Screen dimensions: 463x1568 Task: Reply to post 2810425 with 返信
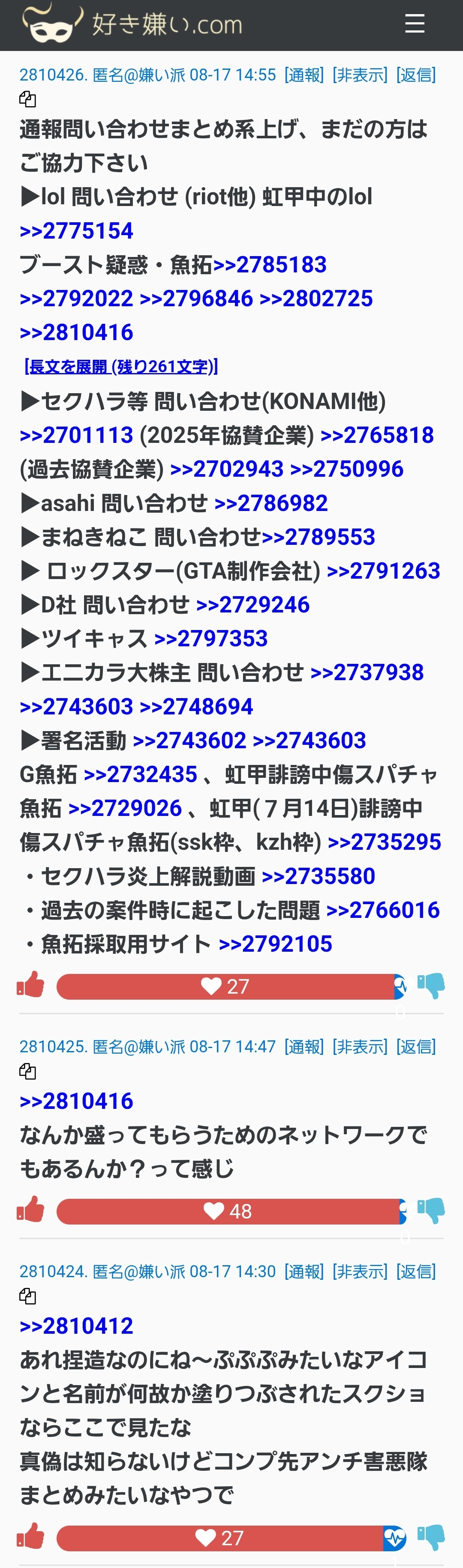pyautogui.click(x=416, y=1046)
